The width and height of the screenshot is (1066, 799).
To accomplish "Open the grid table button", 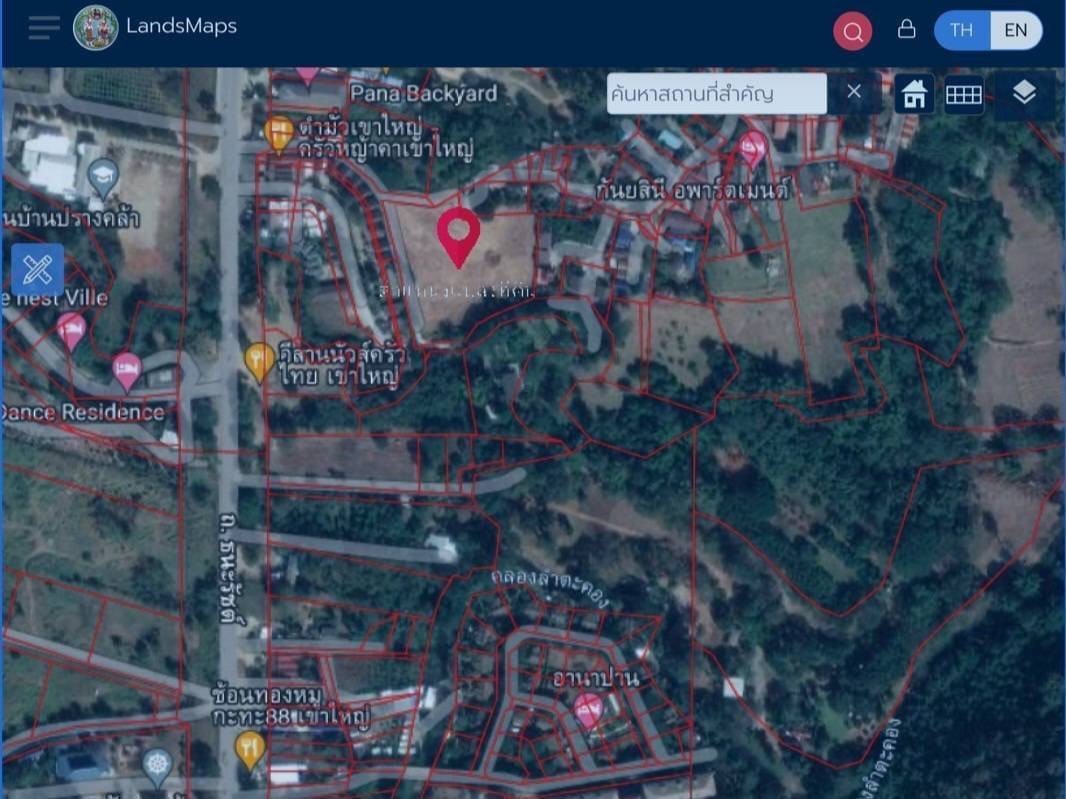I will click(x=963, y=94).
